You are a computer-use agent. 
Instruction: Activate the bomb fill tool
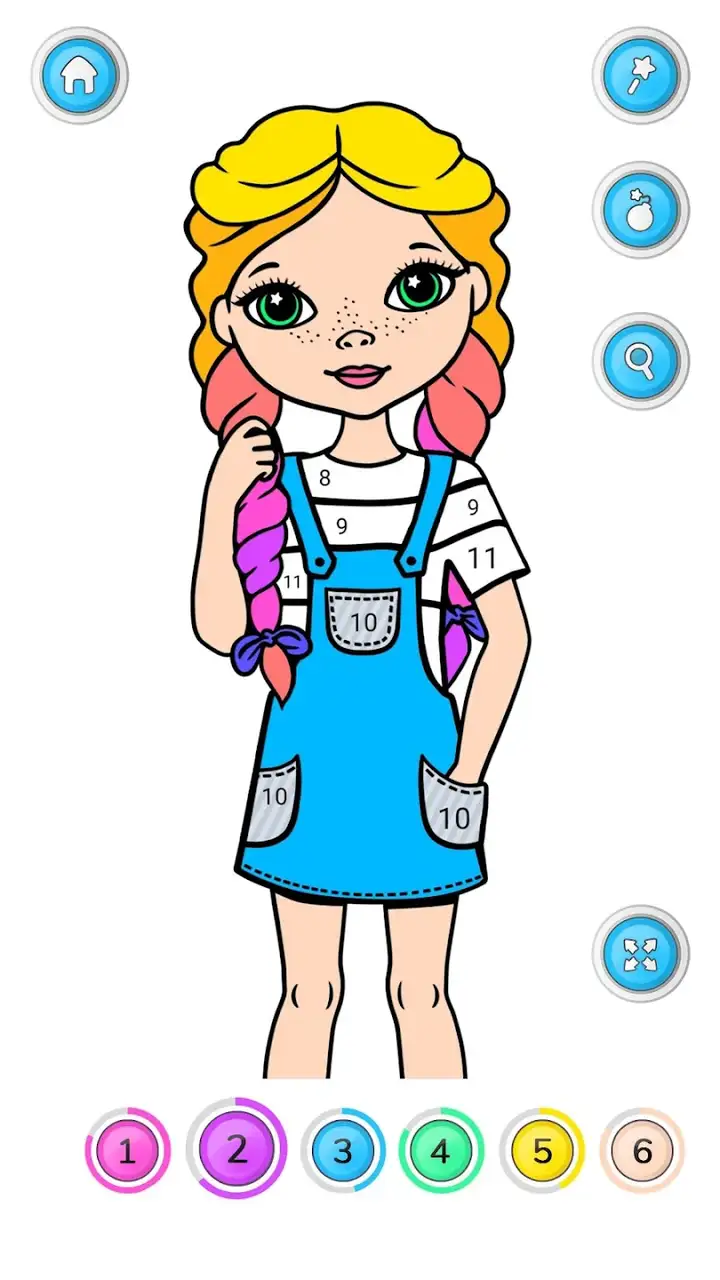pos(641,211)
